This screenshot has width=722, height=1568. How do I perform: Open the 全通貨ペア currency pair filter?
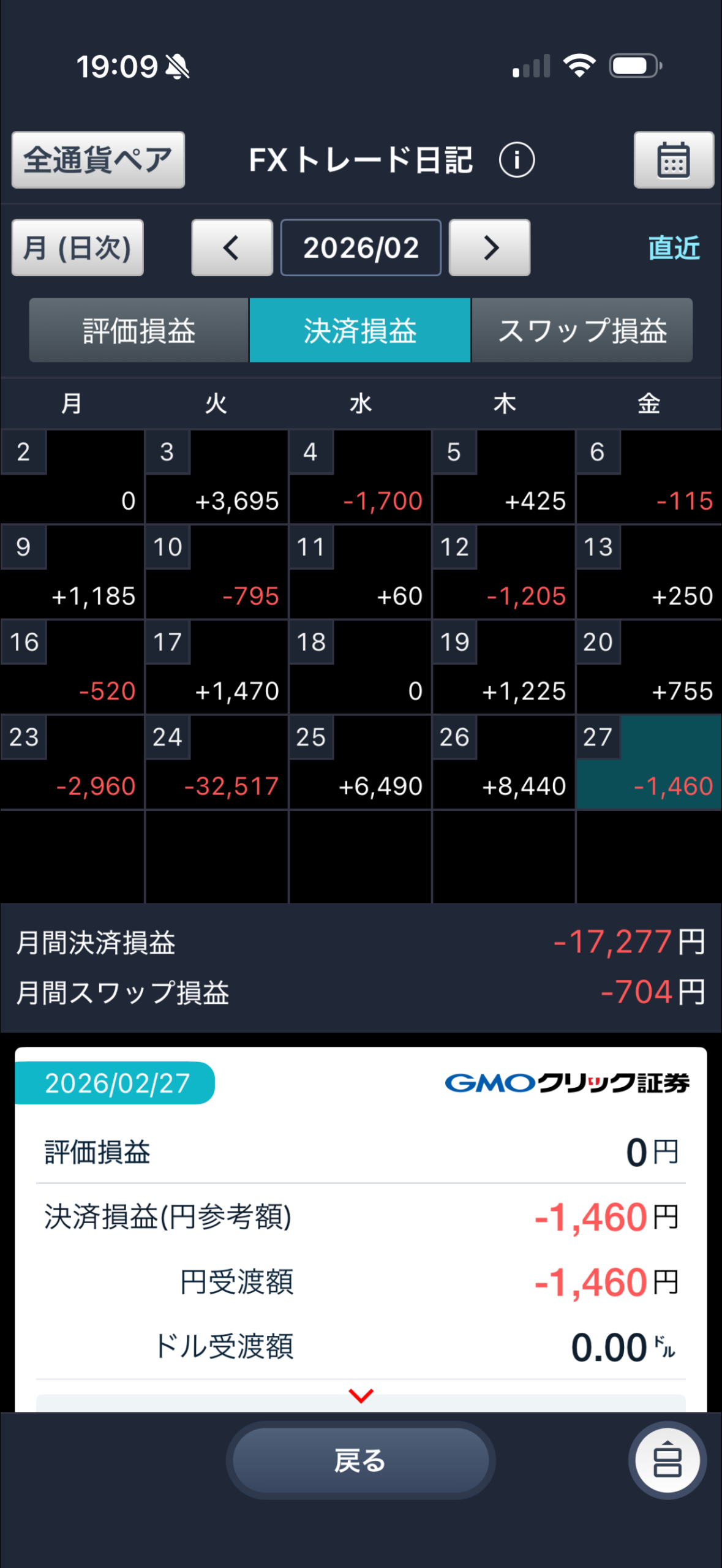tap(98, 160)
